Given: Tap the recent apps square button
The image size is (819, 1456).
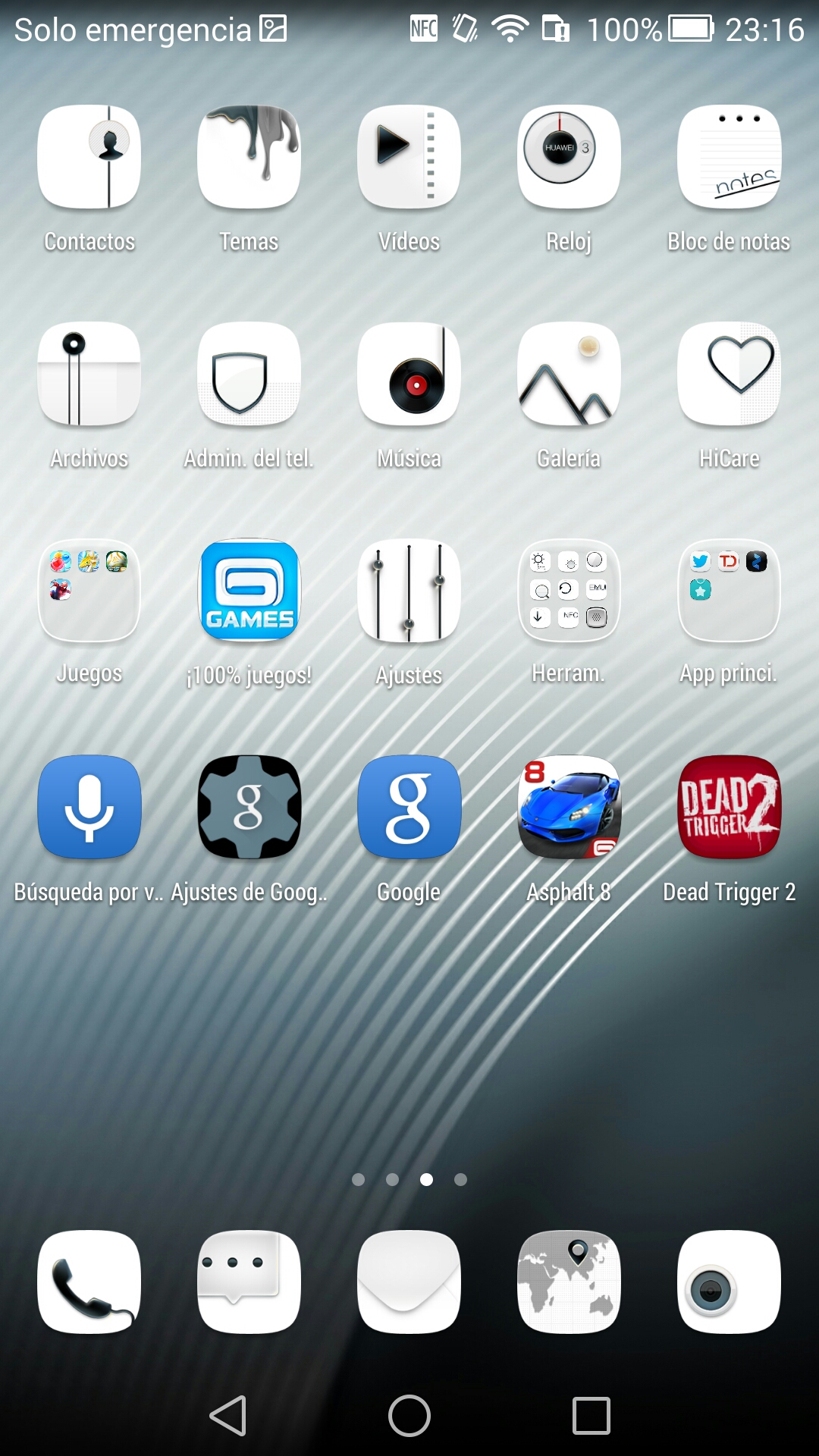Looking at the screenshot, I should pyautogui.click(x=591, y=1416).
